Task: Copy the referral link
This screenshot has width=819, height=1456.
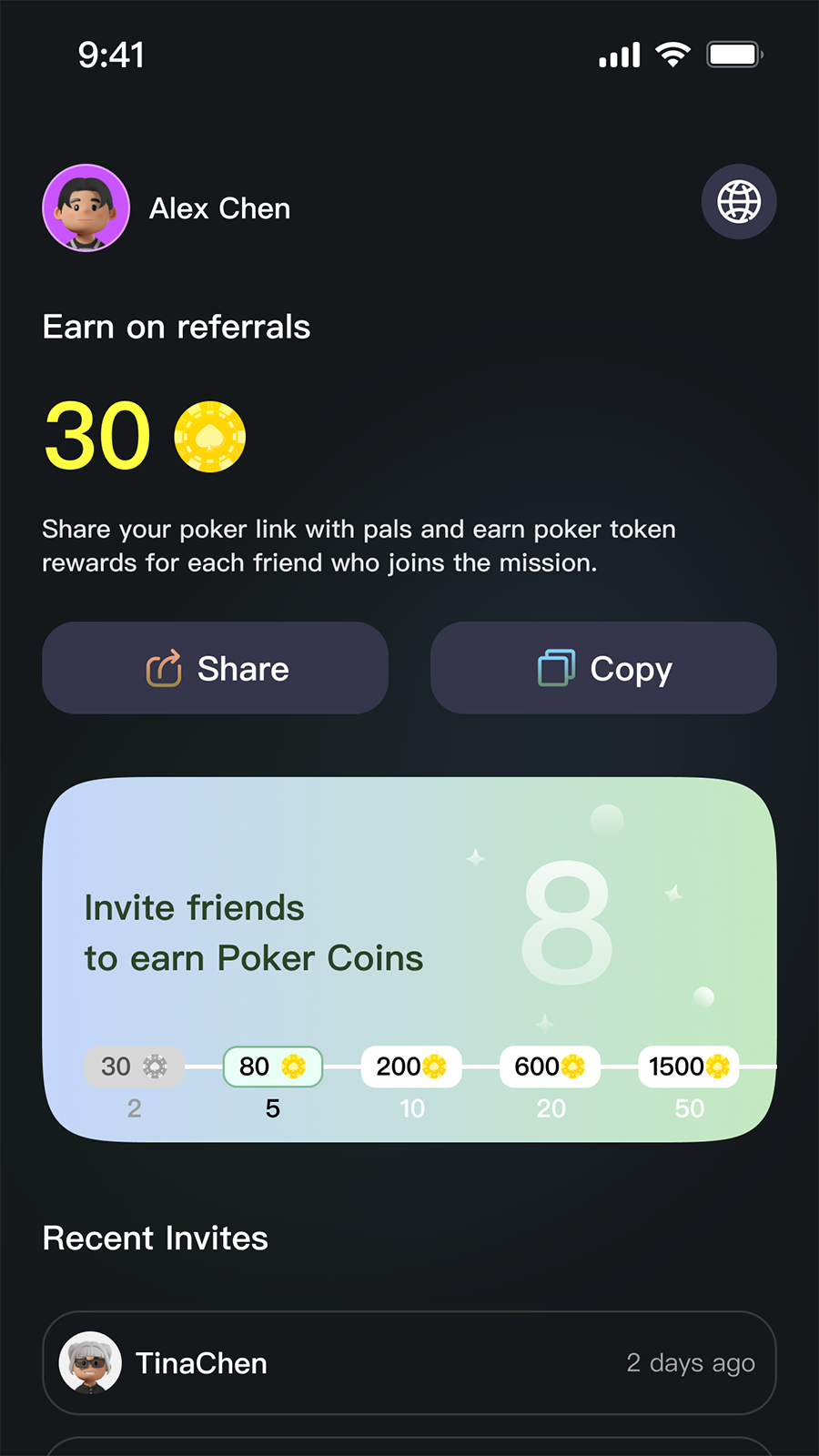Action: pyautogui.click(x=603, y=668)
